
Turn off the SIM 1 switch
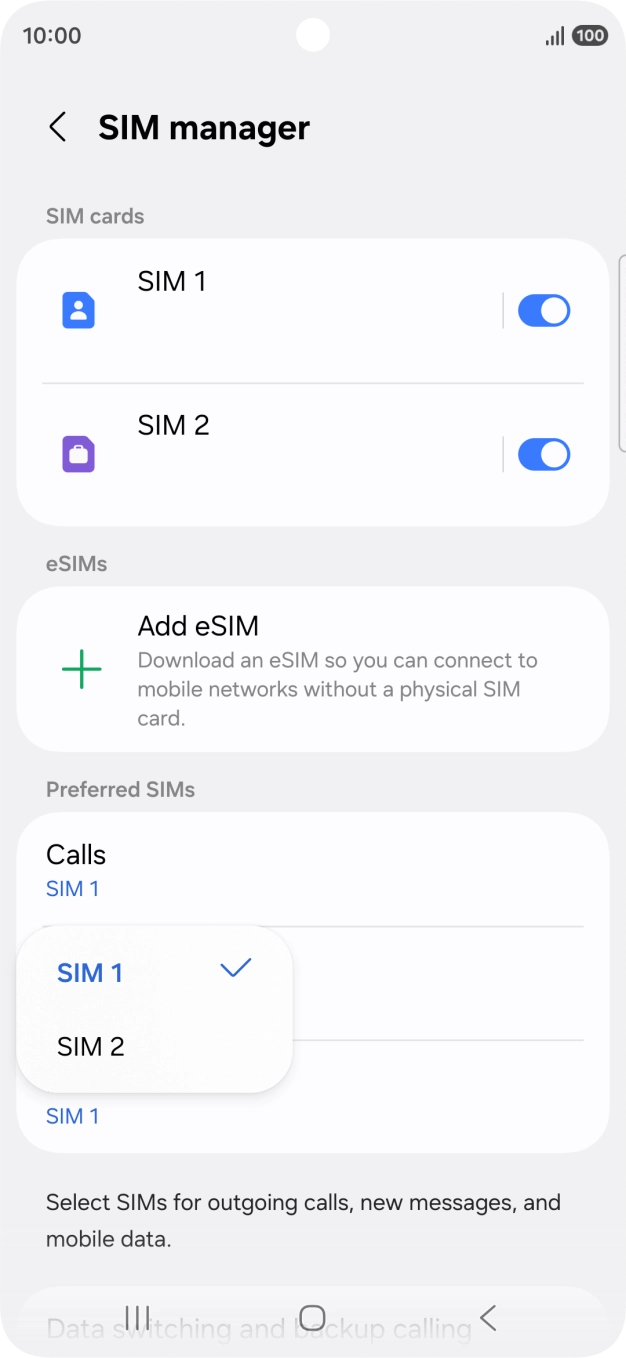pos(543,311)
